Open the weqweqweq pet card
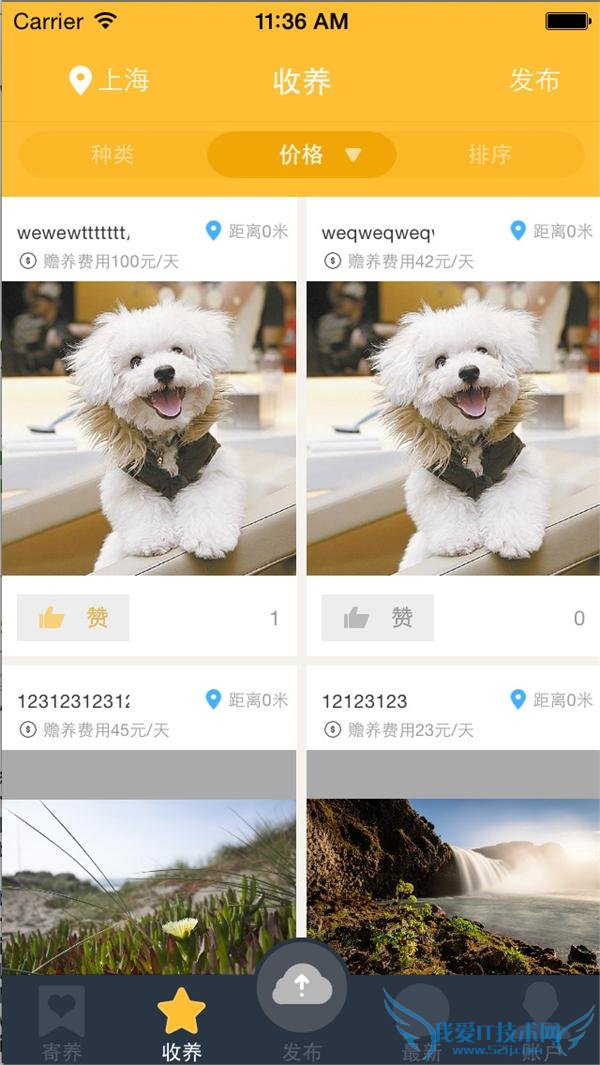 coord(453,428)
